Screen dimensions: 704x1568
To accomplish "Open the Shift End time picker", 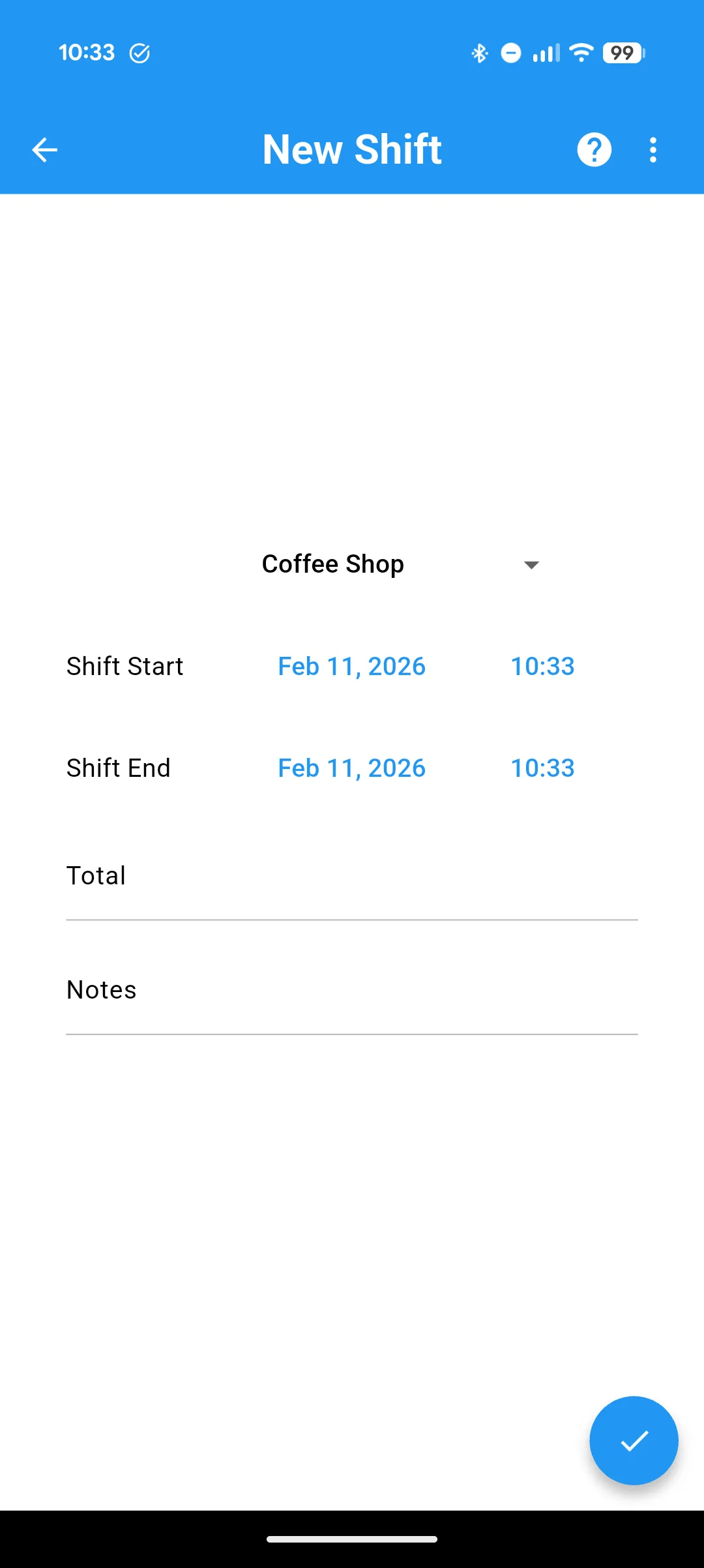I will pyautogui.click(x=542, y=768).
